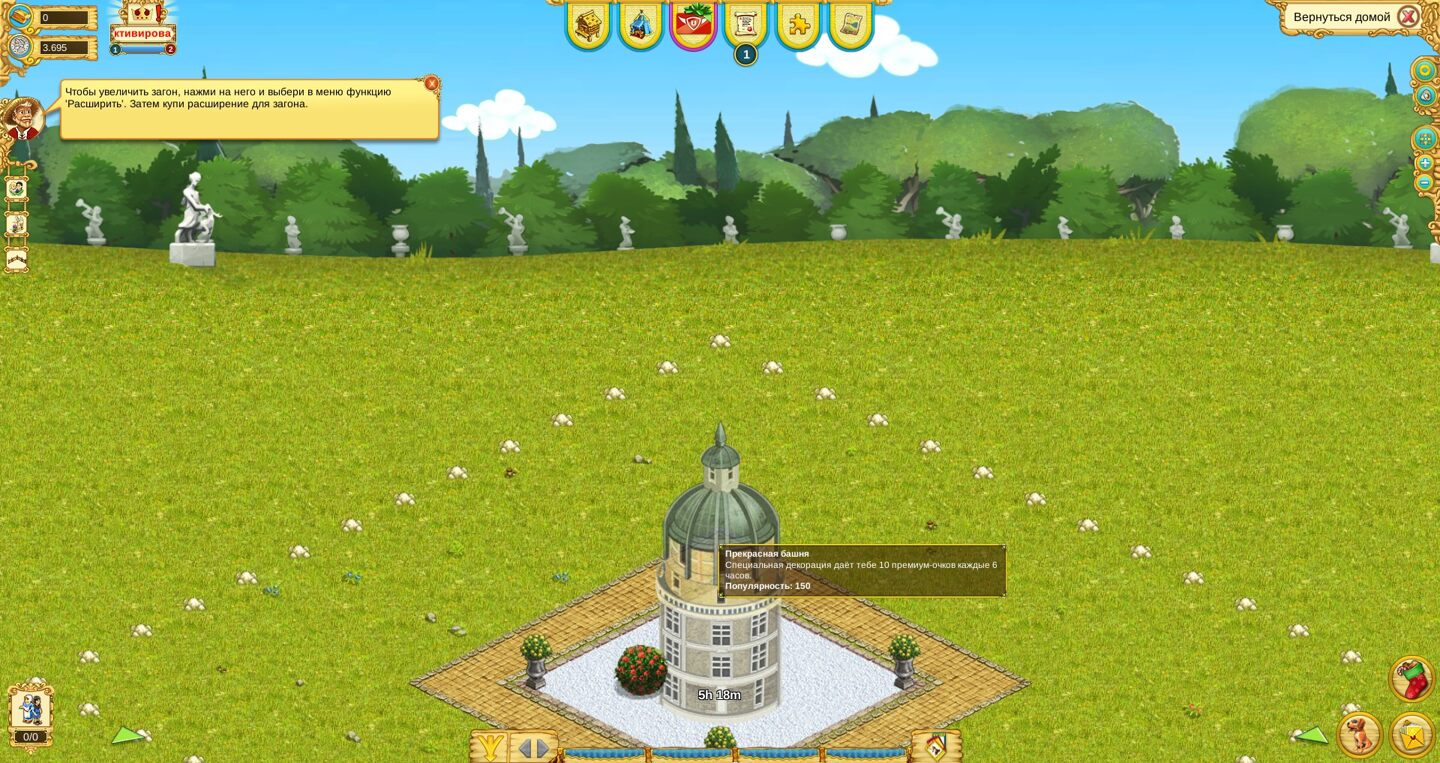This screenshot has height=763, width=1440.
Task: Open the move arrows tool in bottom bar
Action: point(534,748)
